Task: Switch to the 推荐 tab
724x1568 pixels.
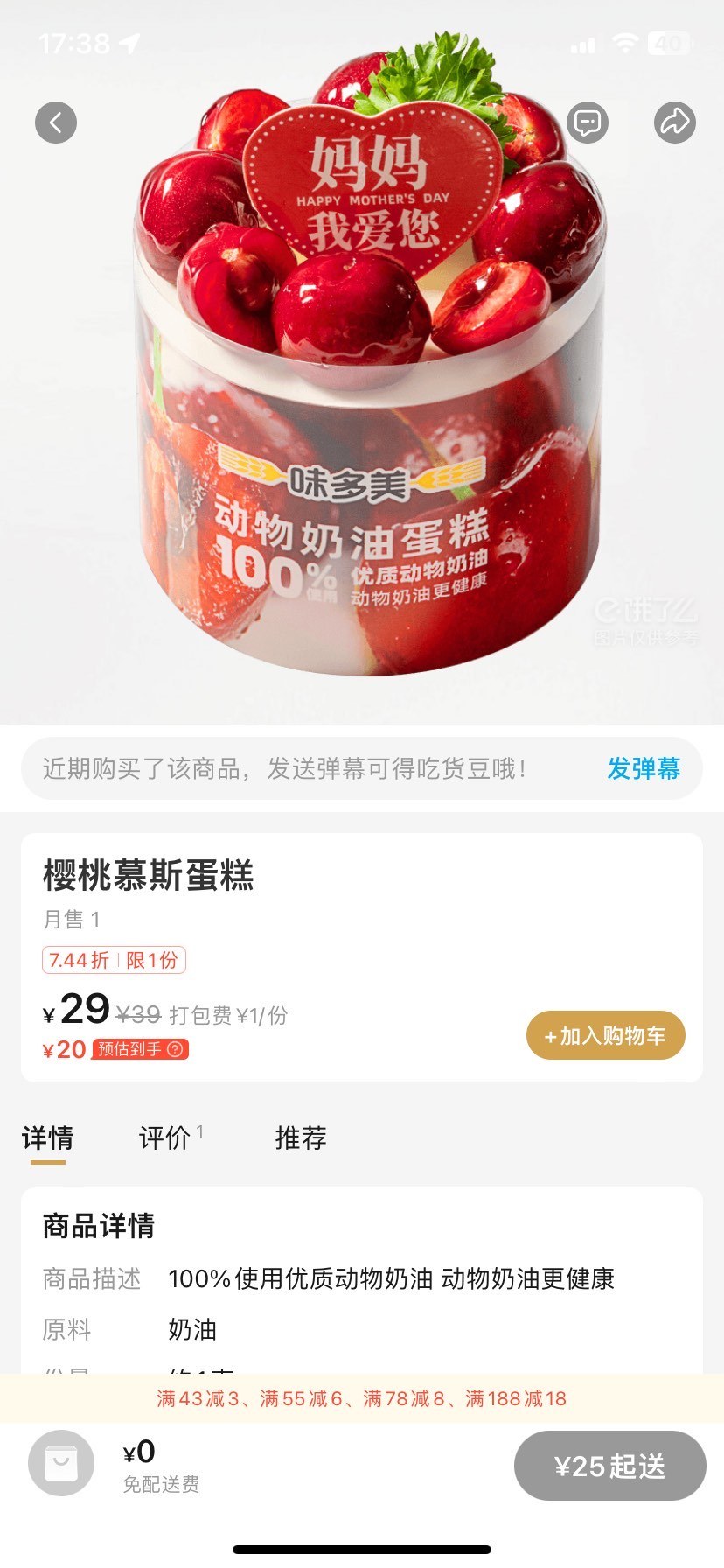Action: (300, 1137)
